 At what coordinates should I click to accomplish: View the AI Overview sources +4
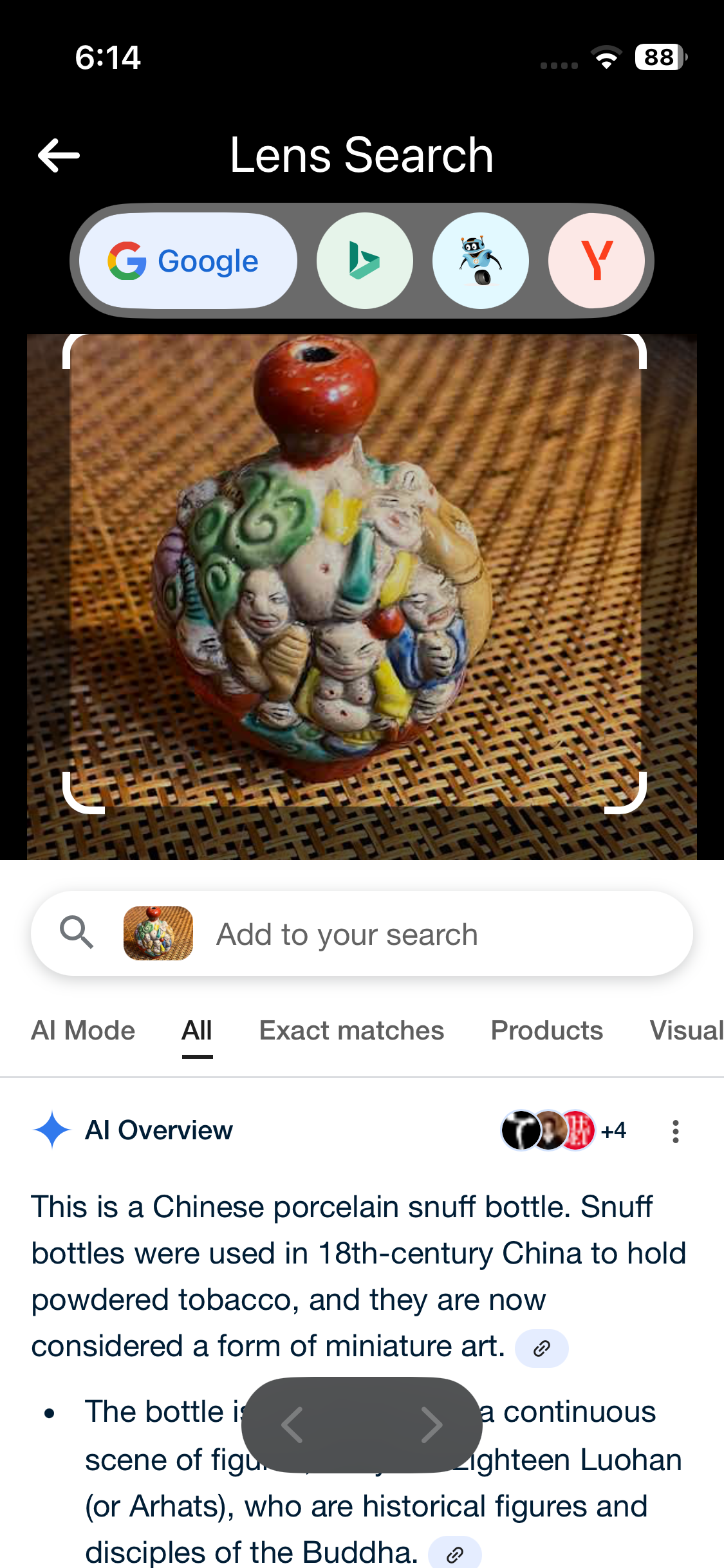(x=564, y=1130)
